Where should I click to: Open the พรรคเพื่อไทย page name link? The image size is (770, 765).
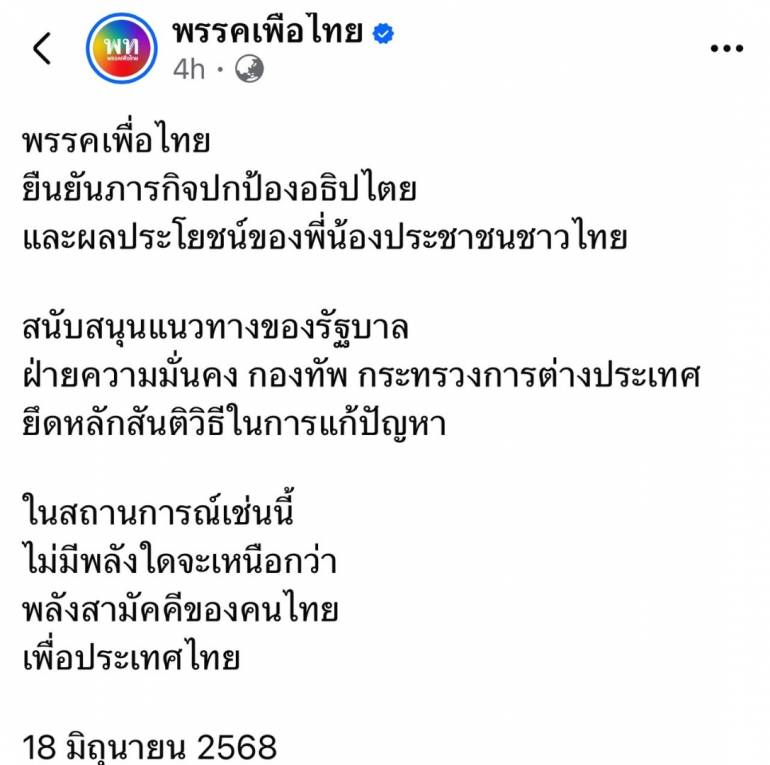[268, 31]
